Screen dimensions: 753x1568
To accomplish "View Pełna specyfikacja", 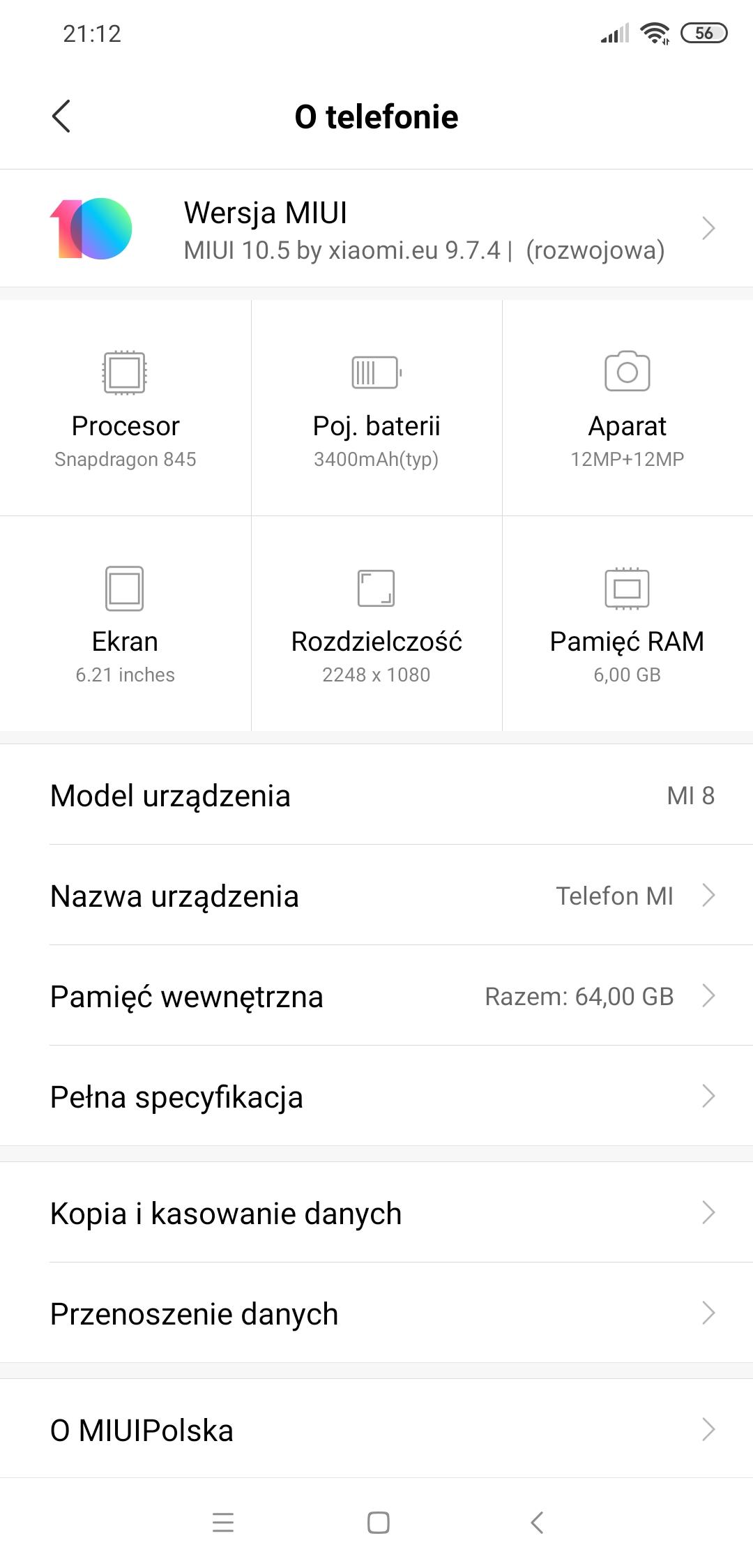I will tap(376, 1096).
